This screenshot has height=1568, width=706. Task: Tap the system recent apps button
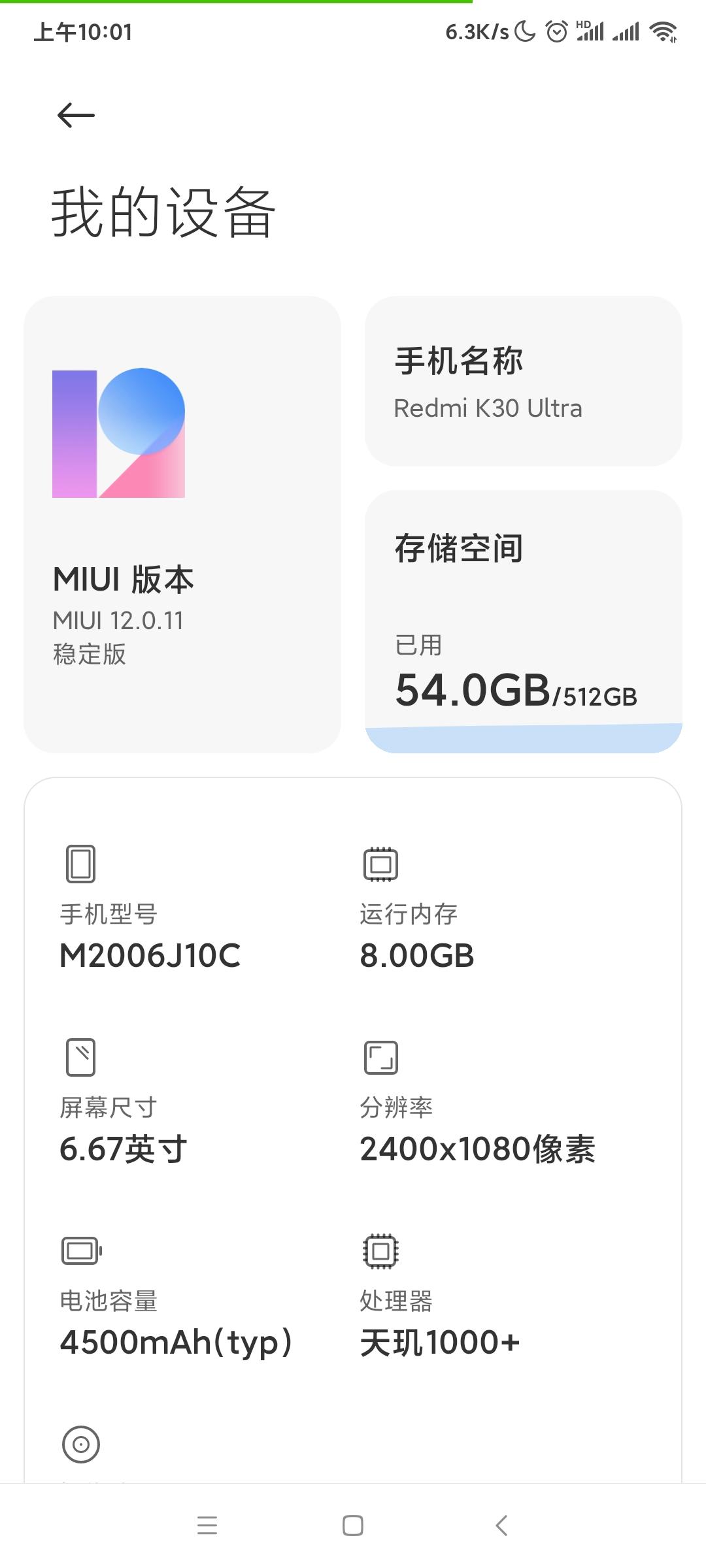207,1526
